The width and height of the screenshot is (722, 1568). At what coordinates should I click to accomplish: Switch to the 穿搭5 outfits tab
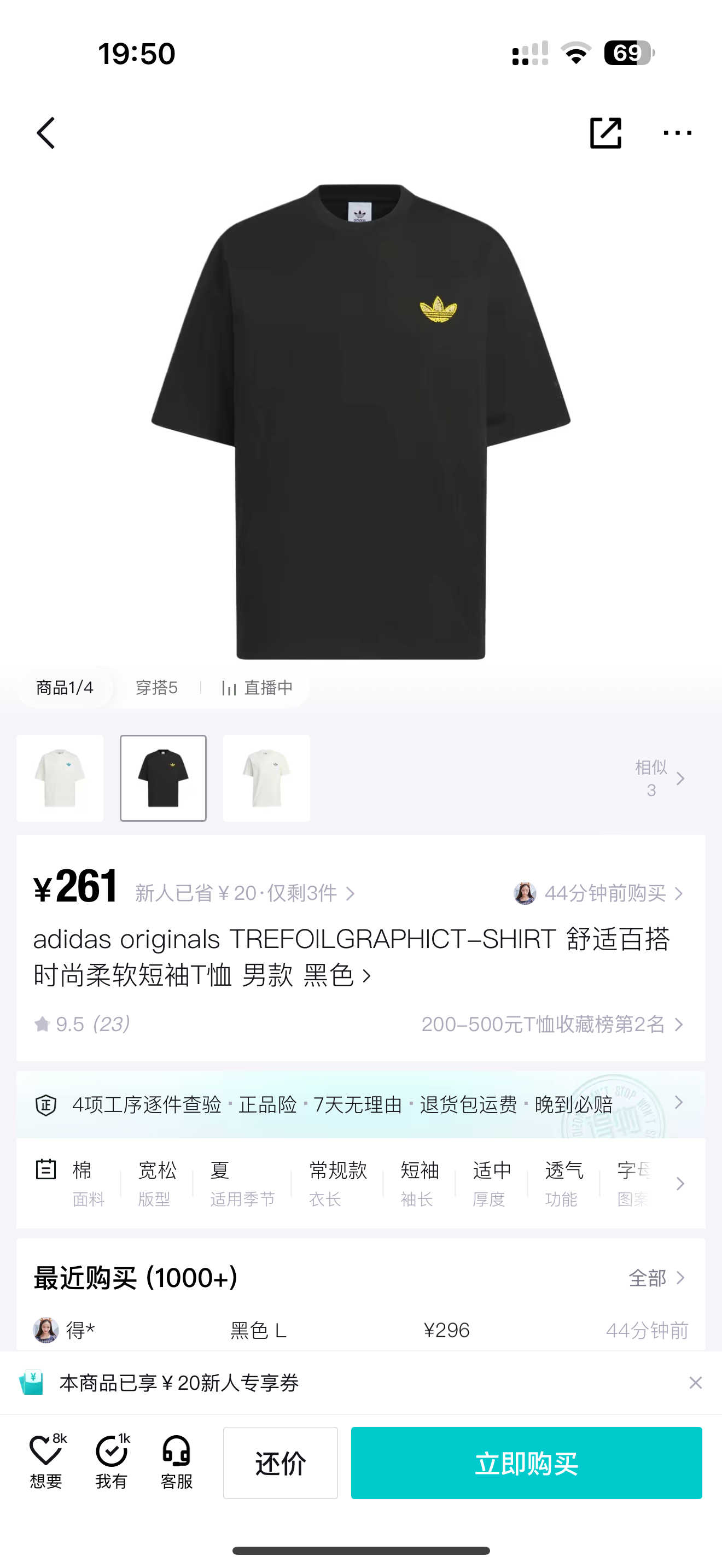(156, 688)
